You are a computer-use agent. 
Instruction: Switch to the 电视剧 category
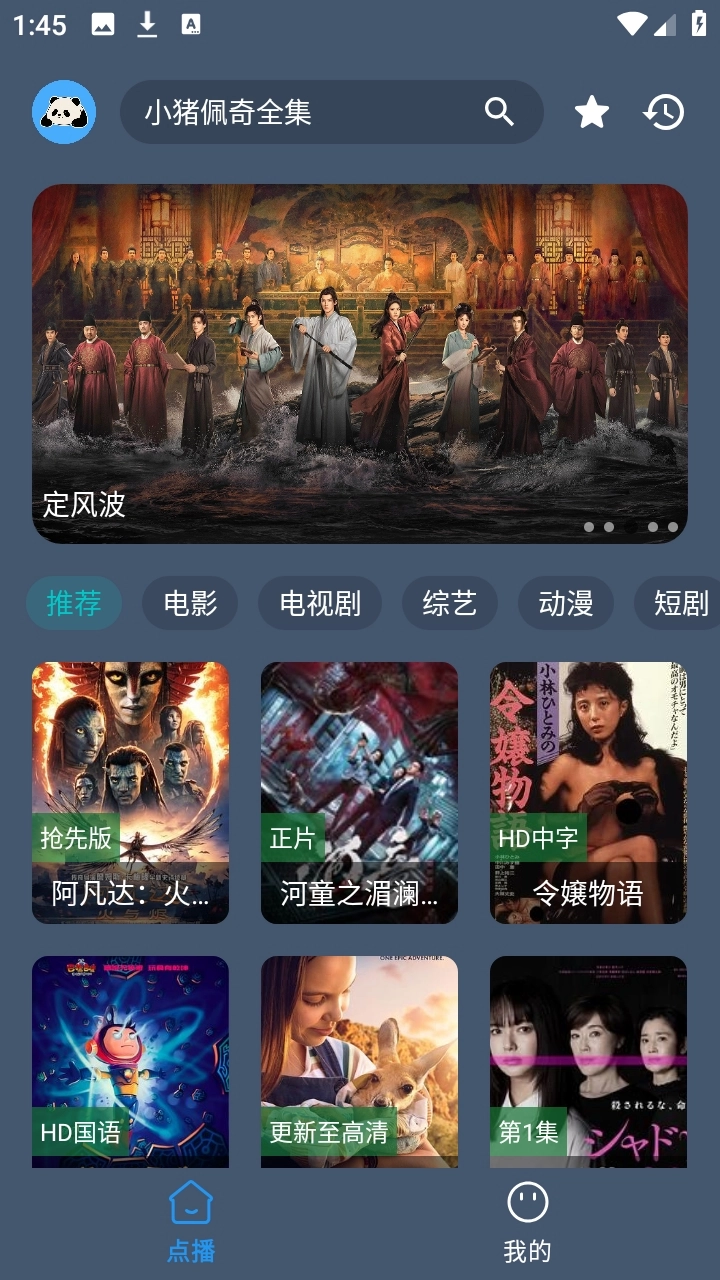pyautogui.click(x=320, y=603)
